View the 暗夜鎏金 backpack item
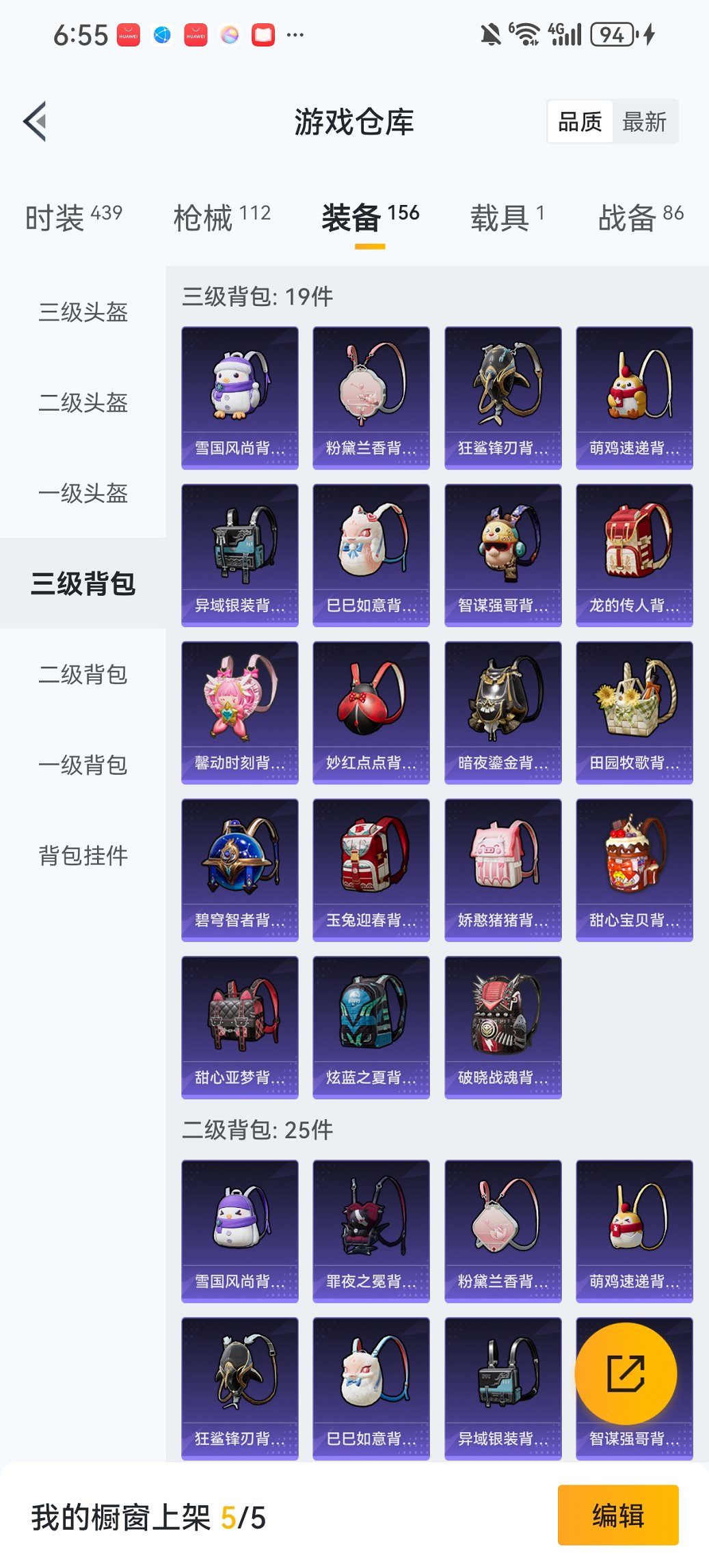 pos(503,712)
